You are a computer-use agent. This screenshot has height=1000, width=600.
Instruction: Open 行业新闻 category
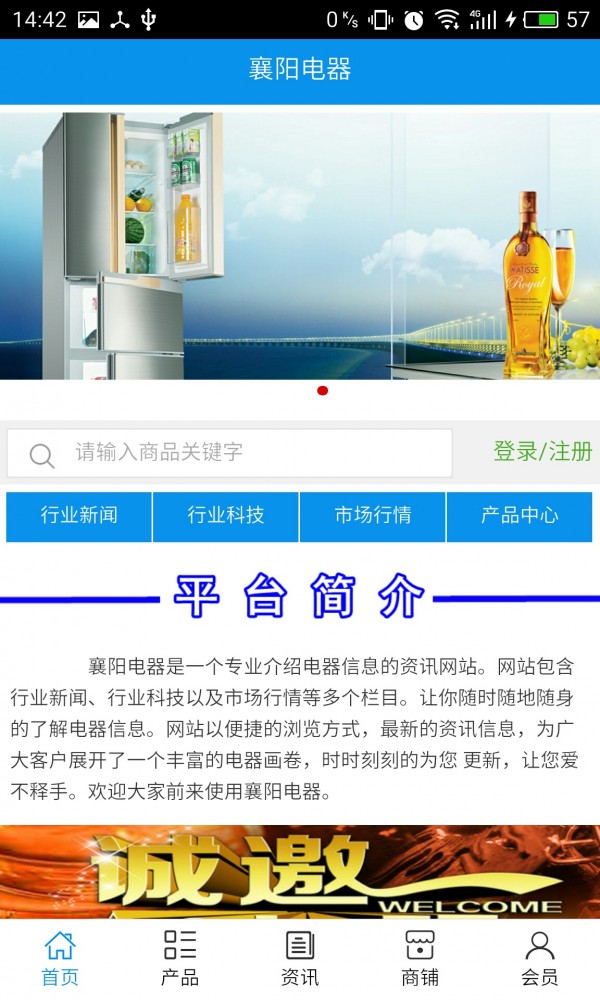pyautogui.click(x=79, y=516)
